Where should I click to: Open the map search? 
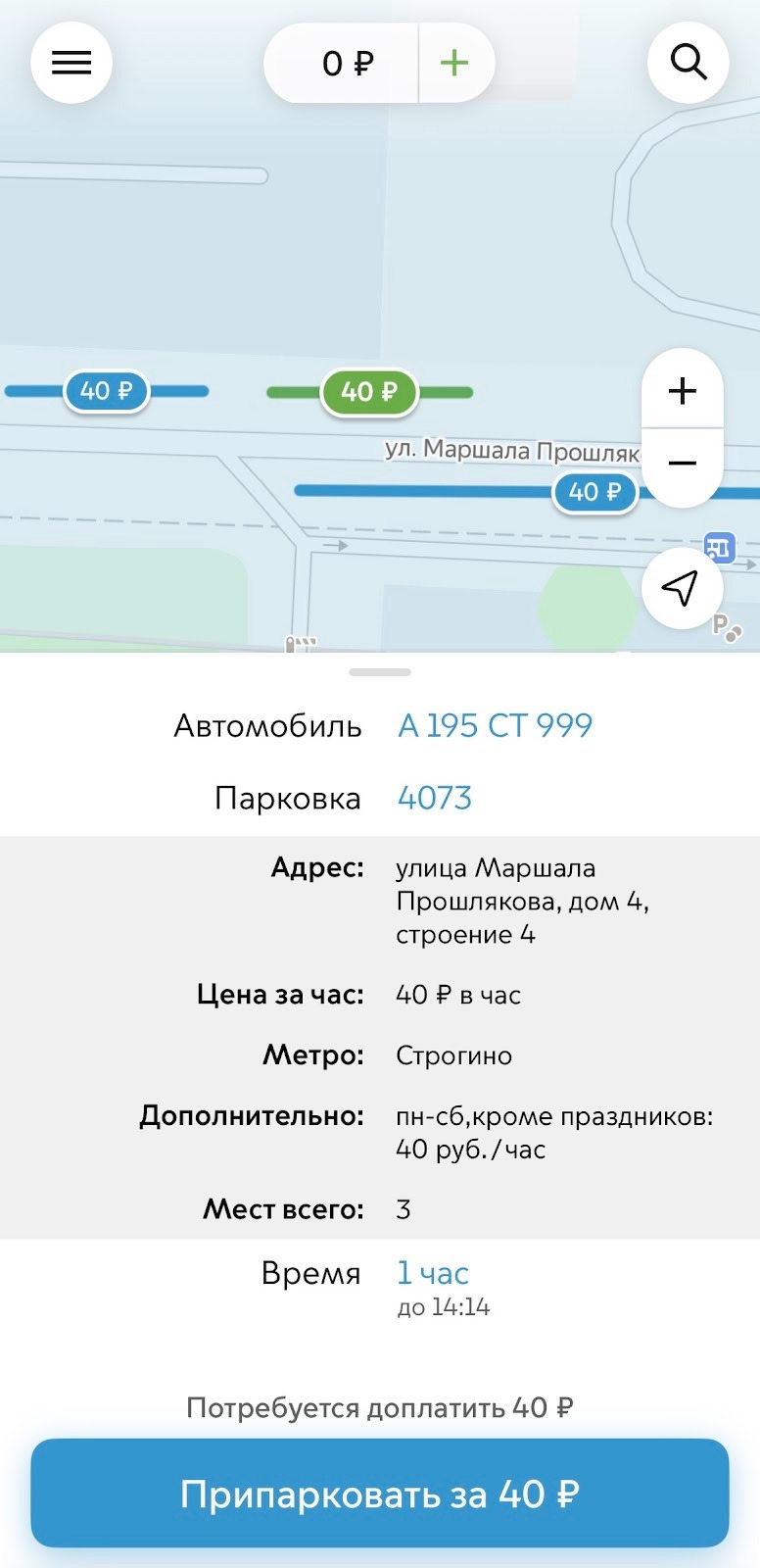click(688, 63)
